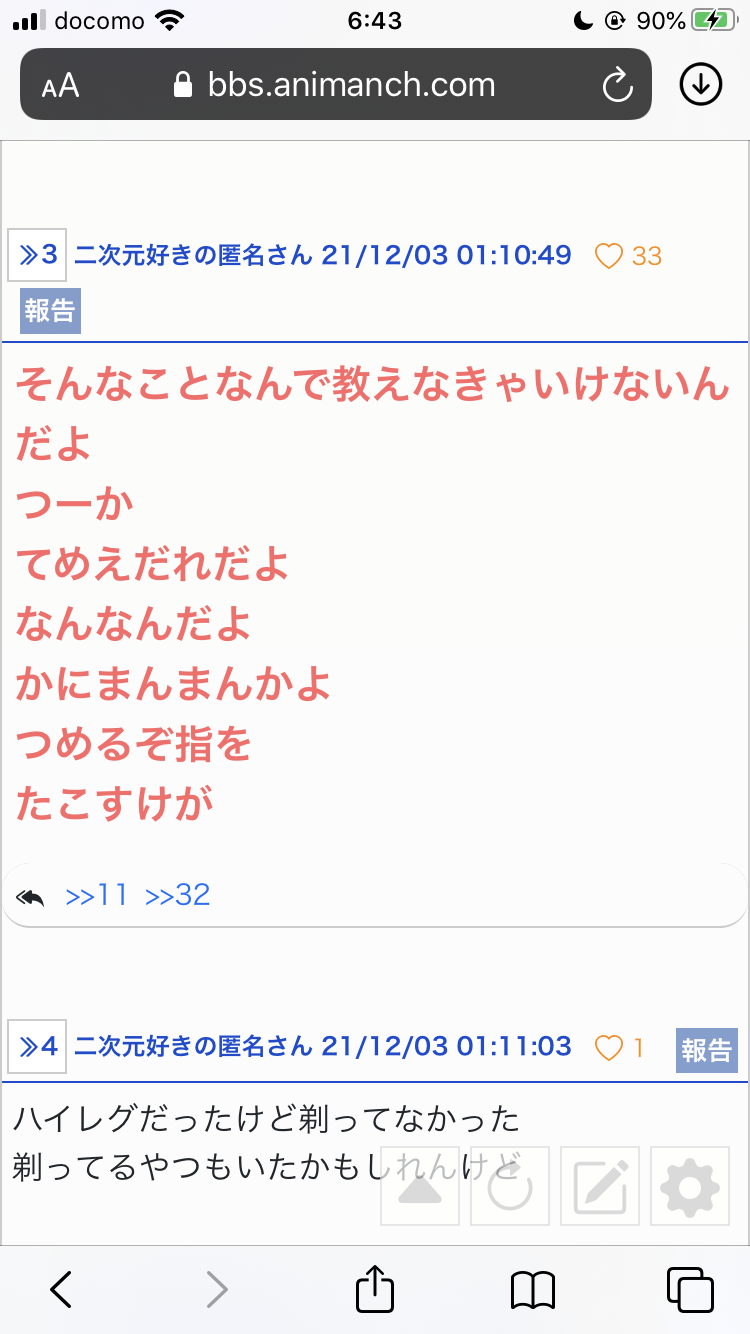Share this page from the Safari toolbar
Image resolution: width=750 pixels, height=1334 pixels.
(x=375, y=1288)
